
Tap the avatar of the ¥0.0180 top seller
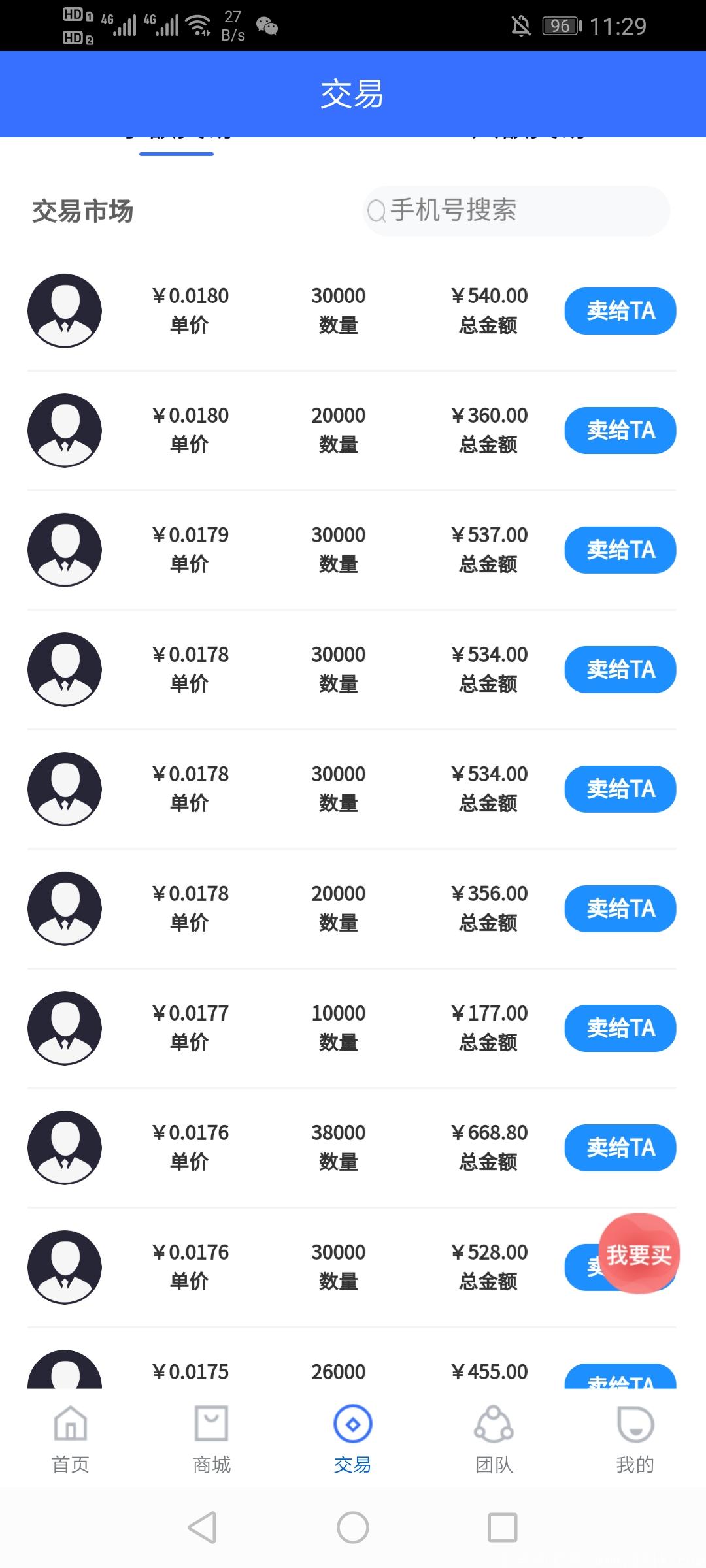[x=65, y=310]
